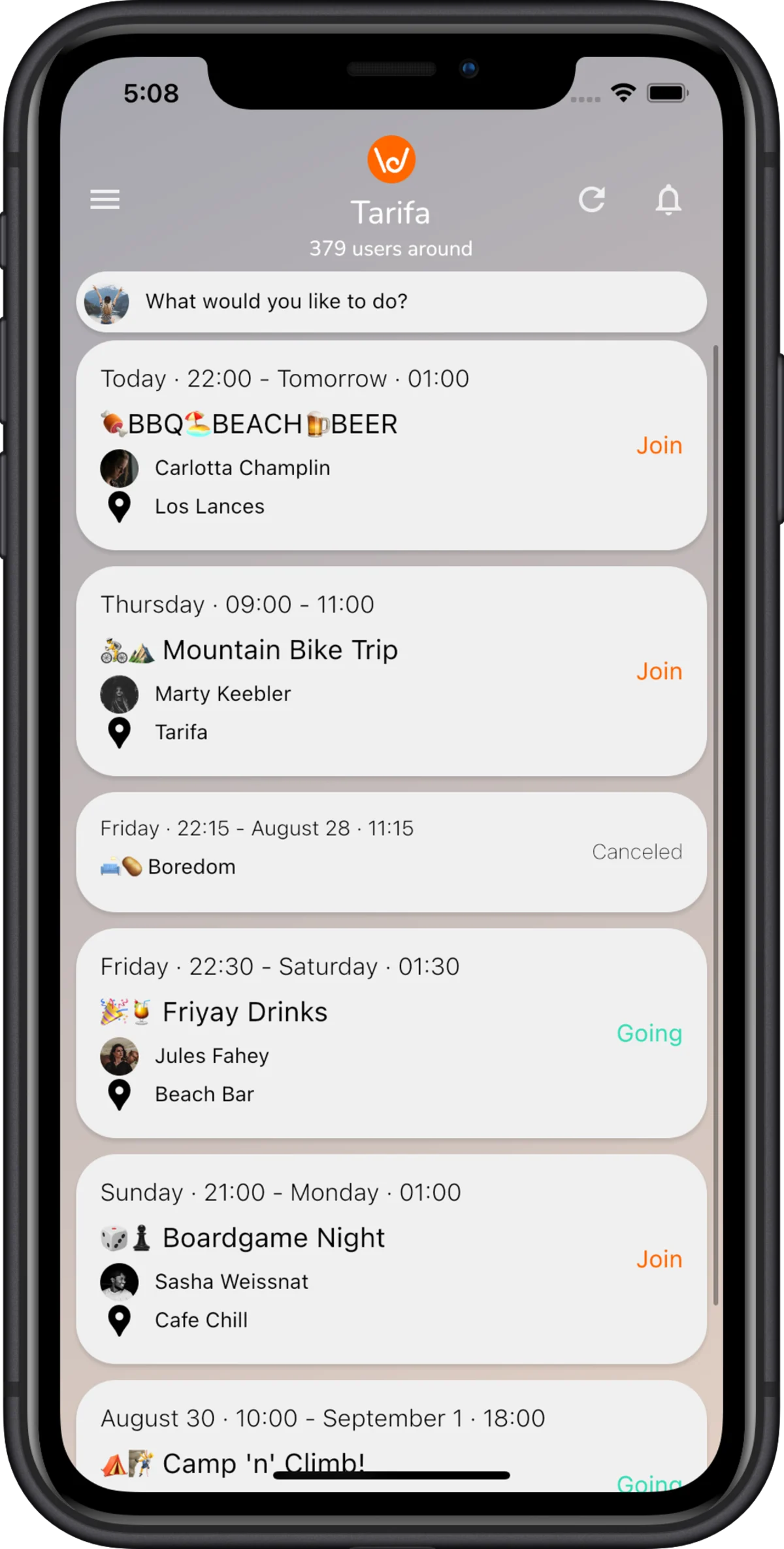
Task: Join the Boardgame Night event
Action: [x=659, y=1259]
